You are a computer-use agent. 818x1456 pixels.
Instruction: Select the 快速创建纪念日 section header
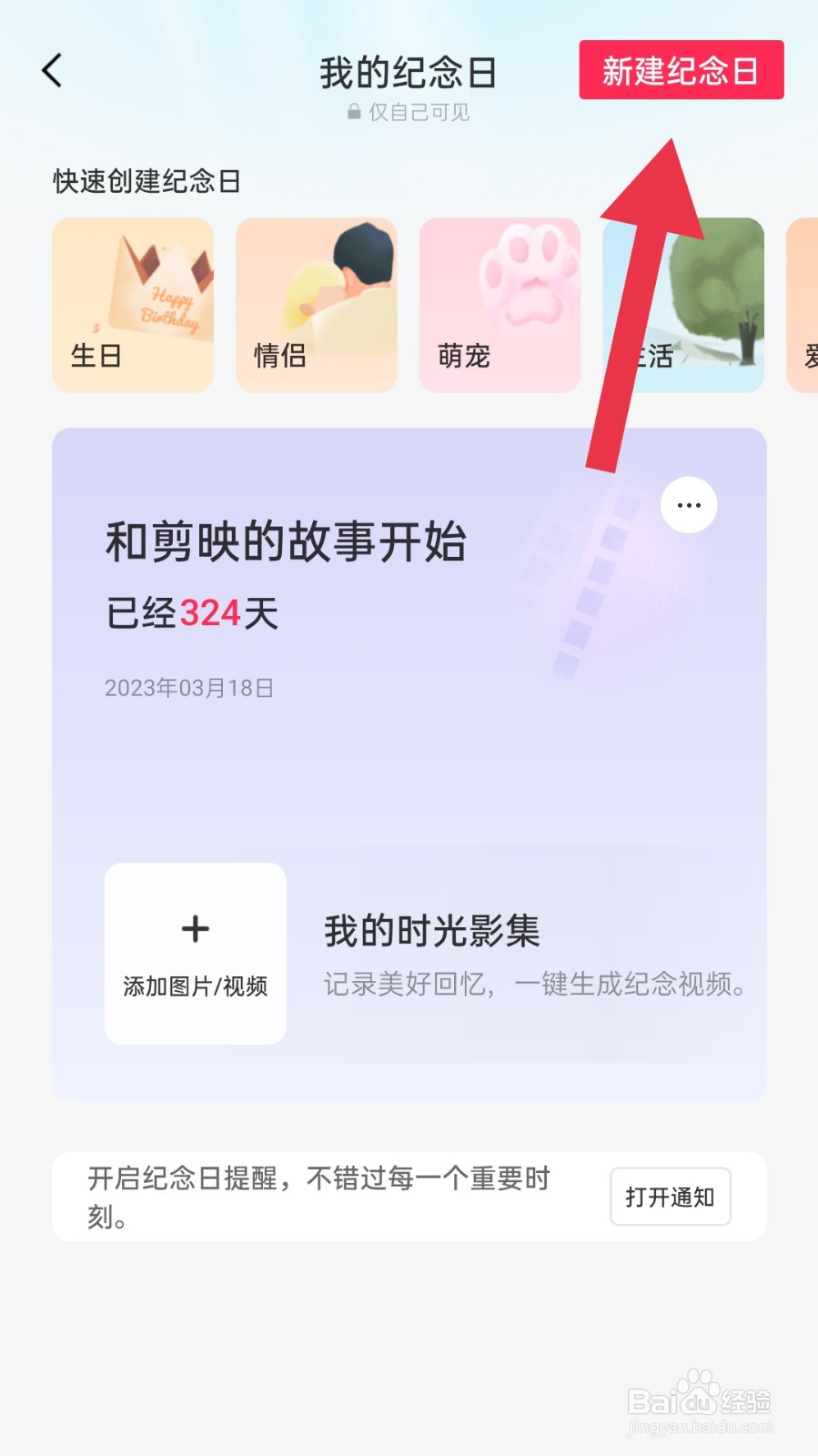[x=146, y=182]
